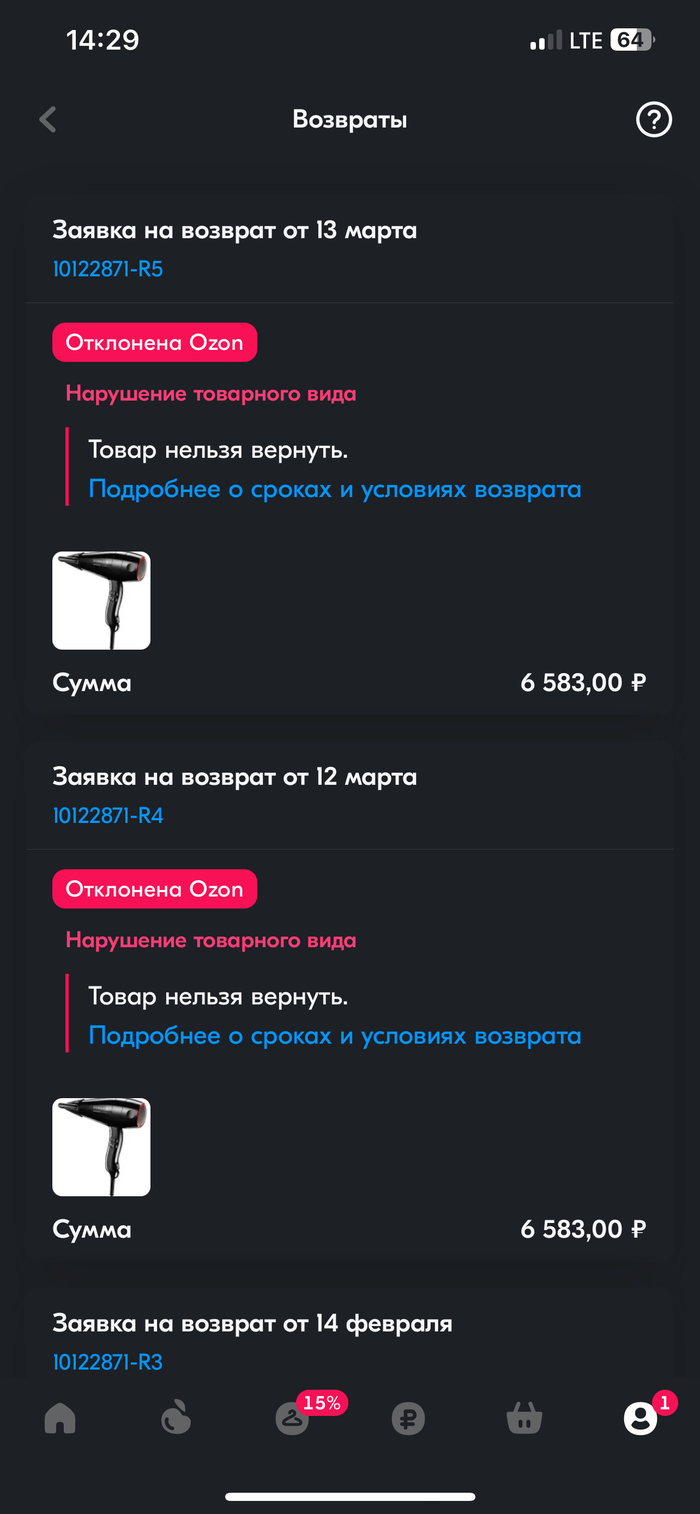Open return number 10122871-R4
This screenshot has height=1514, width=700.
coord(108,816)
